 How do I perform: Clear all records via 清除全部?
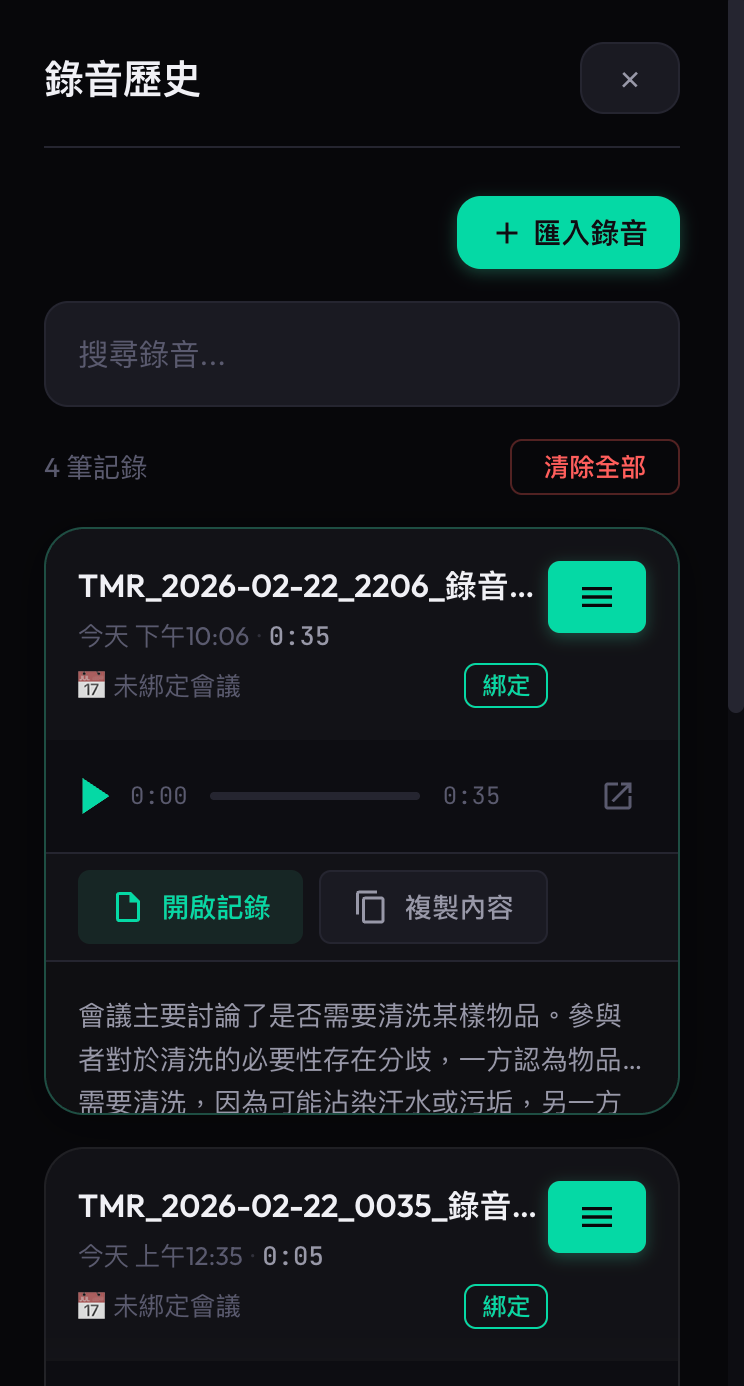pyautogui.click(x=594, y=467)
